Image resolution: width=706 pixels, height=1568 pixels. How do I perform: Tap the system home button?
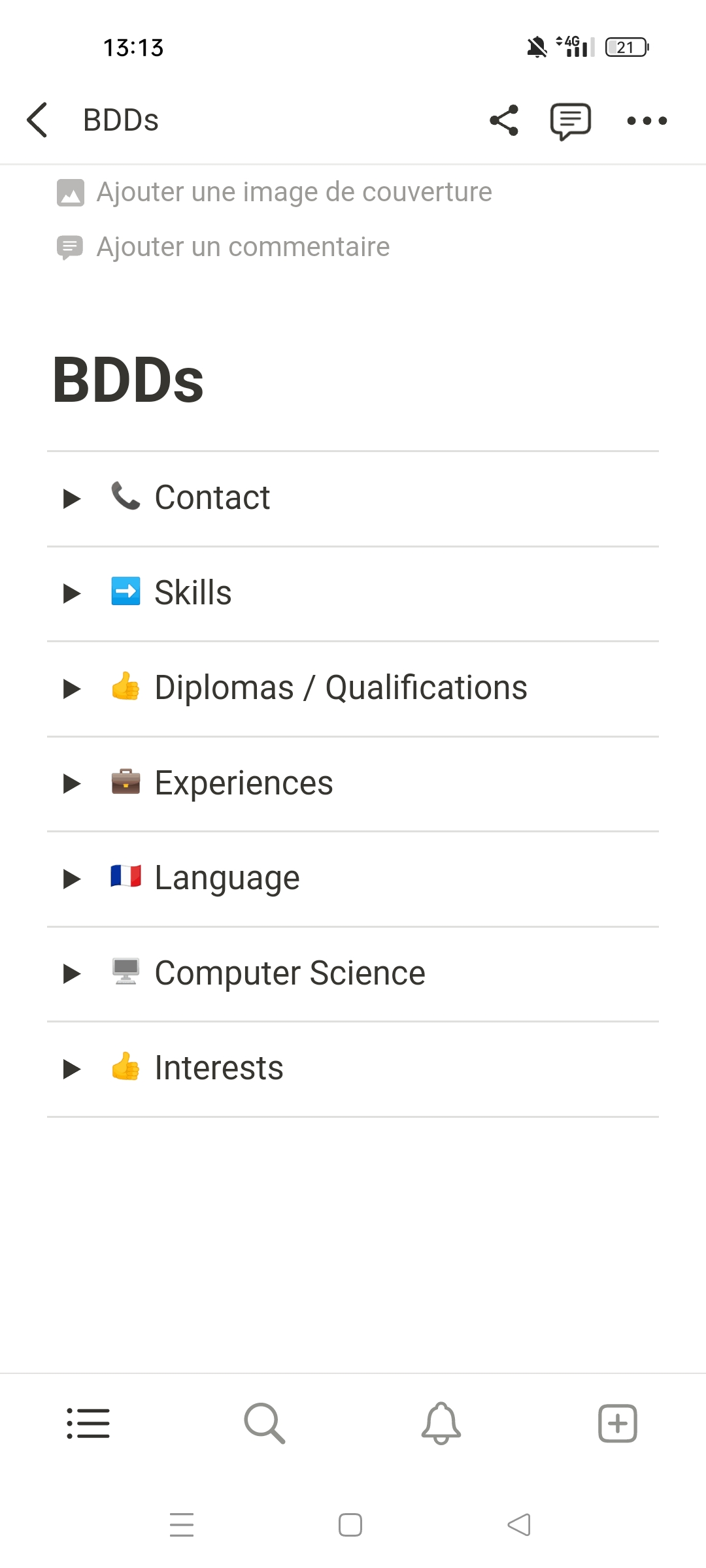(x=350, y=1525)
